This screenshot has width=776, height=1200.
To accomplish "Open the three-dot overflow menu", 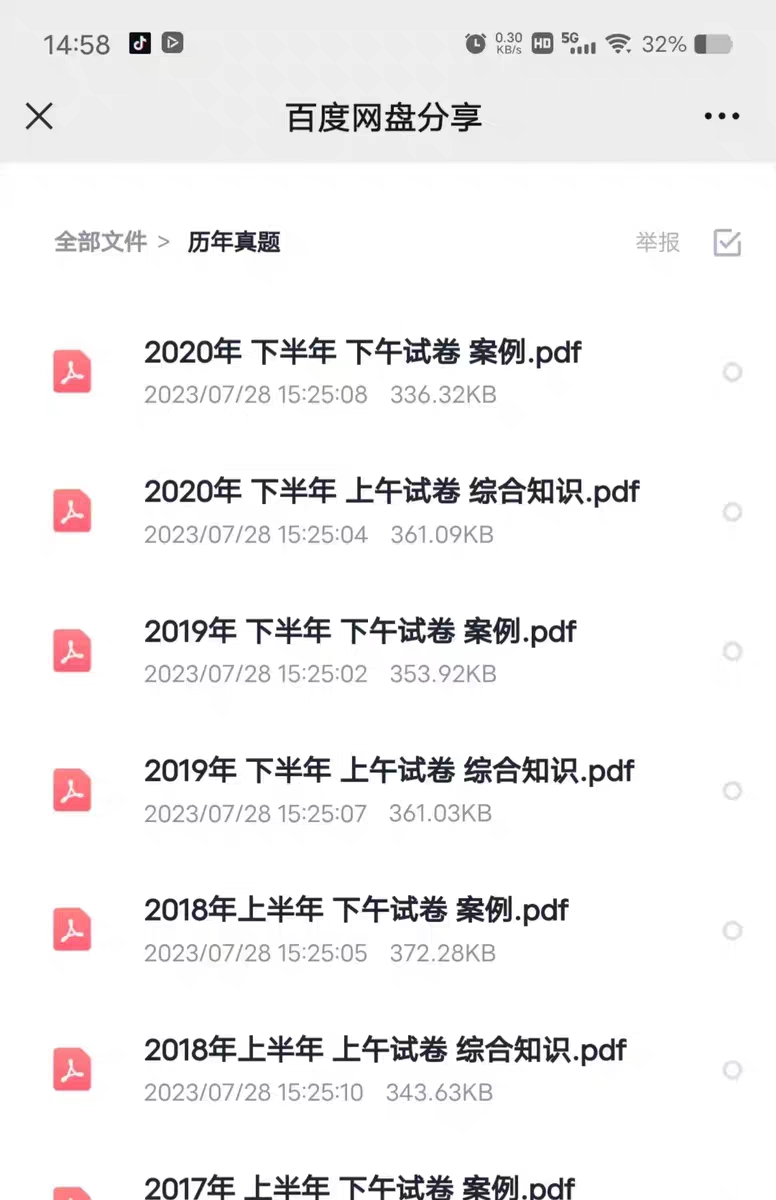I will (722, 117).
